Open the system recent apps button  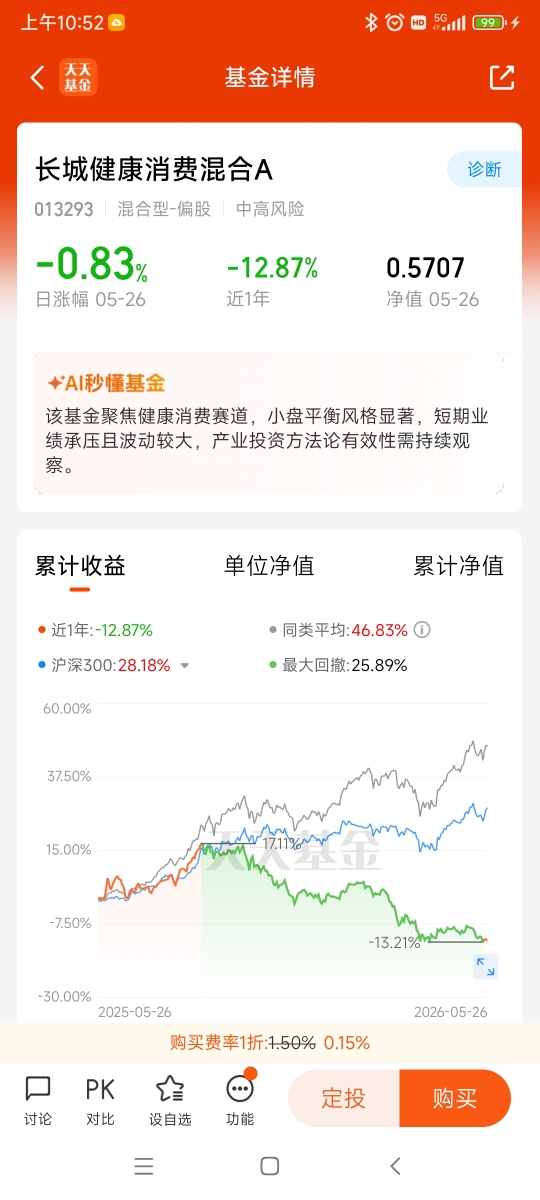coord(144,1166)
